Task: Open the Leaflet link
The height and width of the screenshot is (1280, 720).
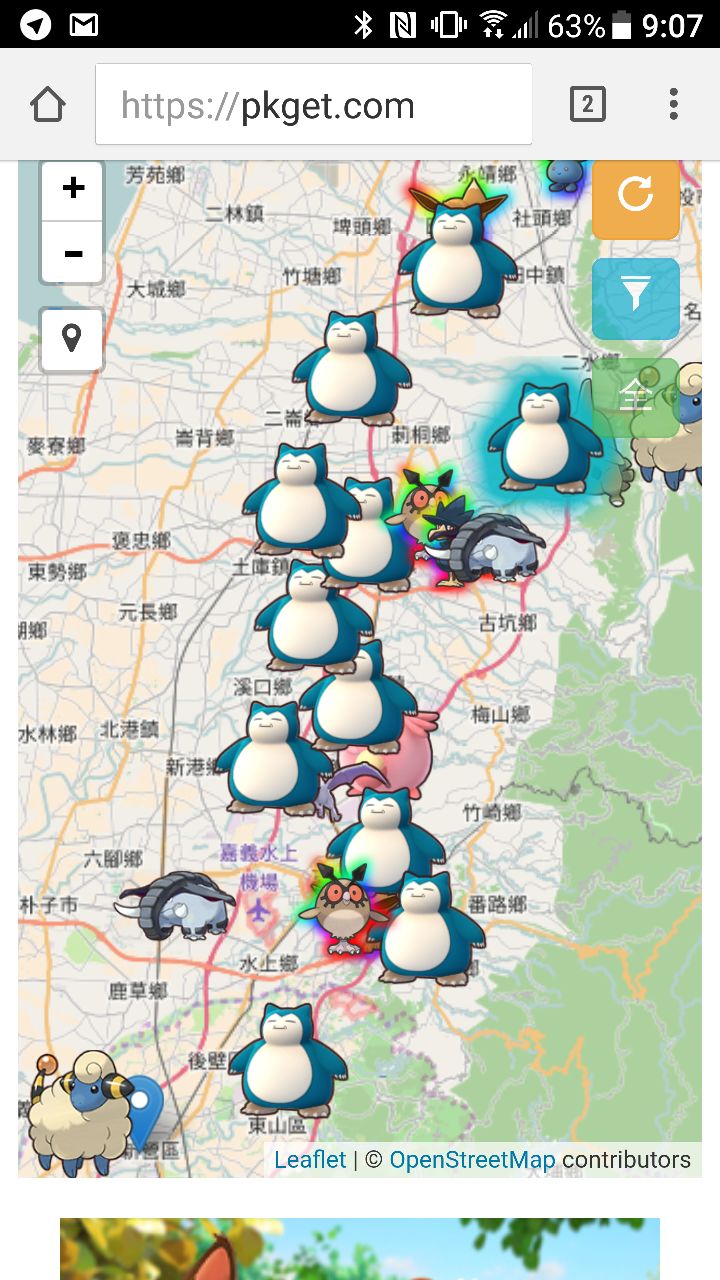Action: (310, 1160)
